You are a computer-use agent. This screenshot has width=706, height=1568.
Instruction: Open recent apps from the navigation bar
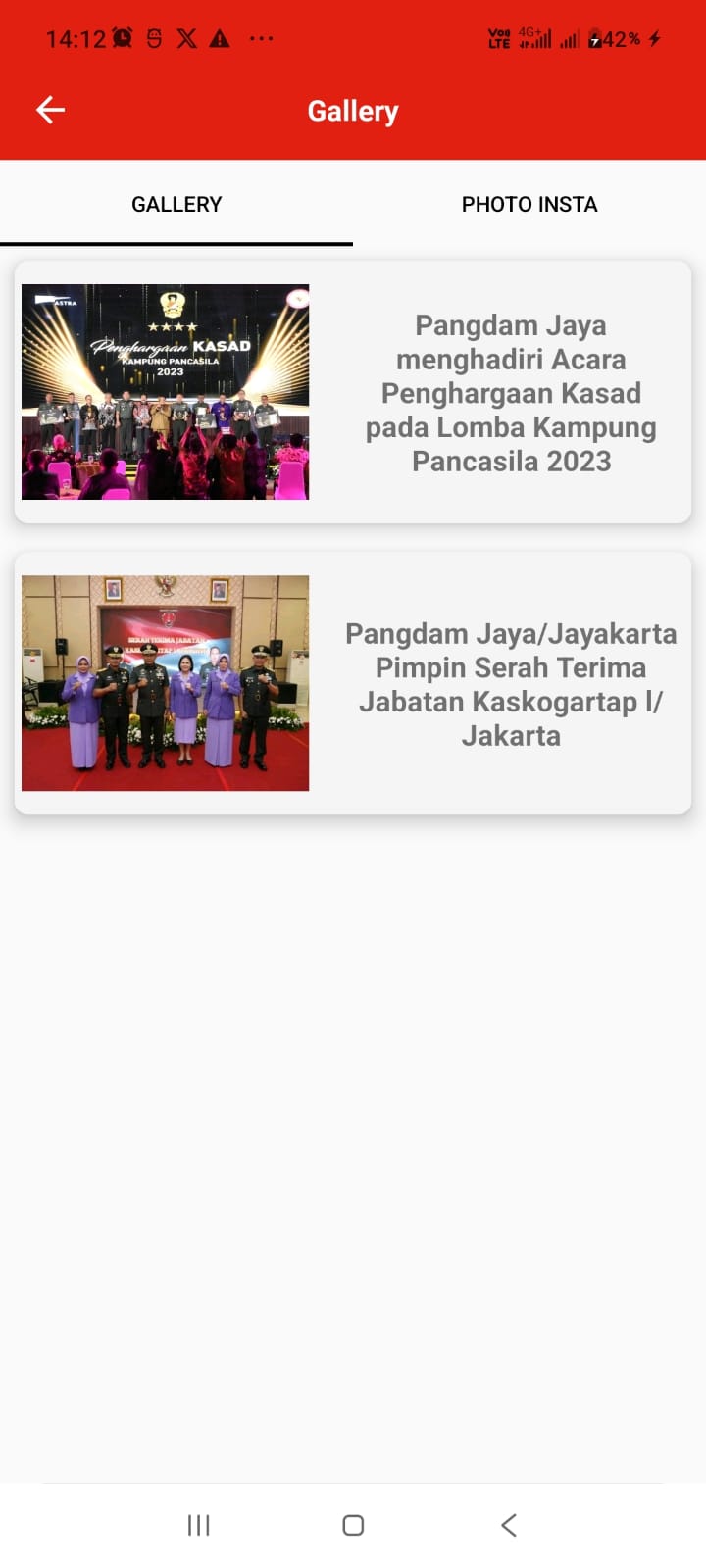(x=199, y=1525)
